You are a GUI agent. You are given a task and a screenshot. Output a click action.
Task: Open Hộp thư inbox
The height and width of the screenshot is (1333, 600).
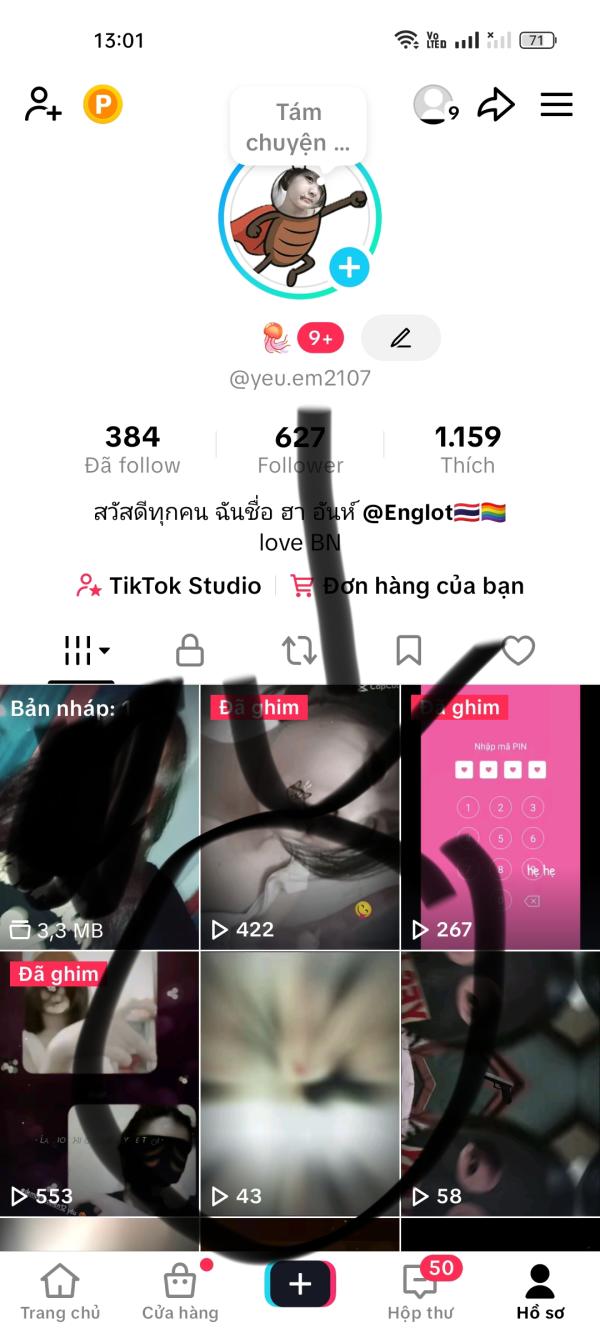[420, 1291]
